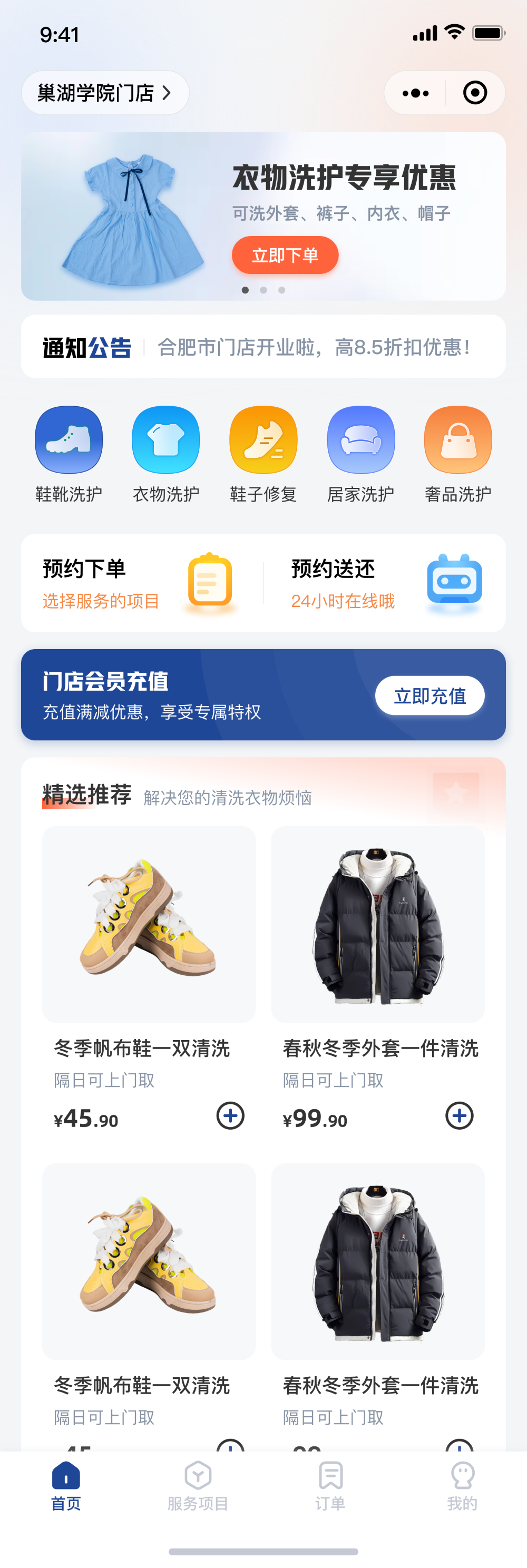Tap 立即充值 to recharge membership

pos(430,695)
